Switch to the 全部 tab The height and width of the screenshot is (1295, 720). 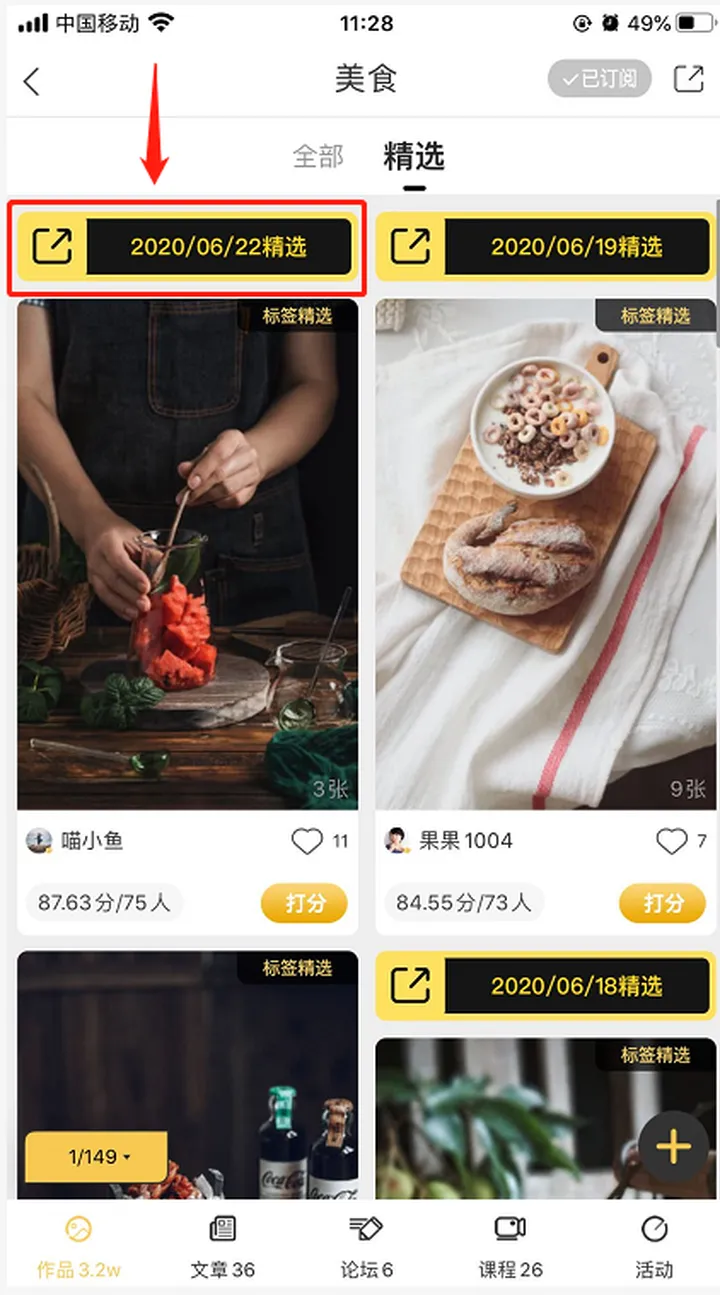(x=318, y=157)
